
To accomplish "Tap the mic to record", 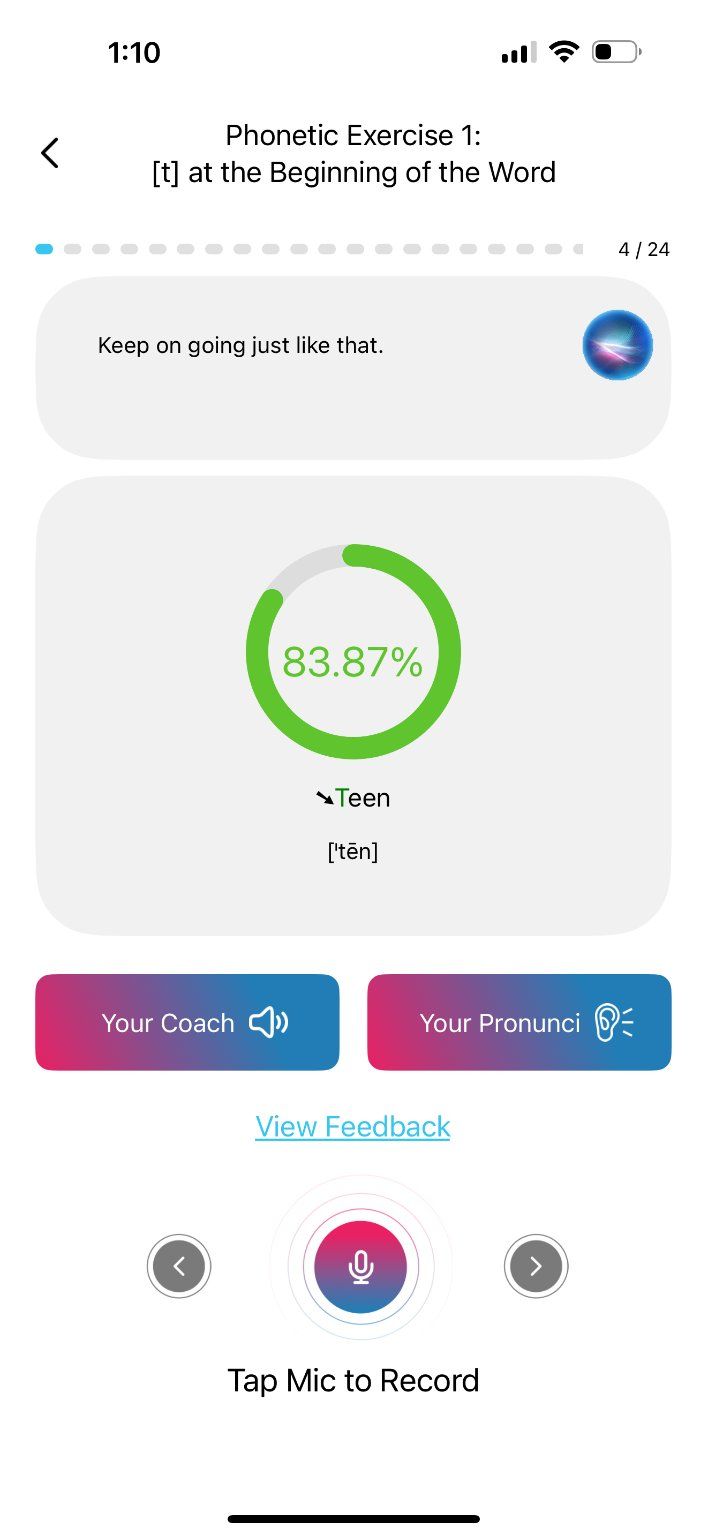I will tap(360, 1266).
